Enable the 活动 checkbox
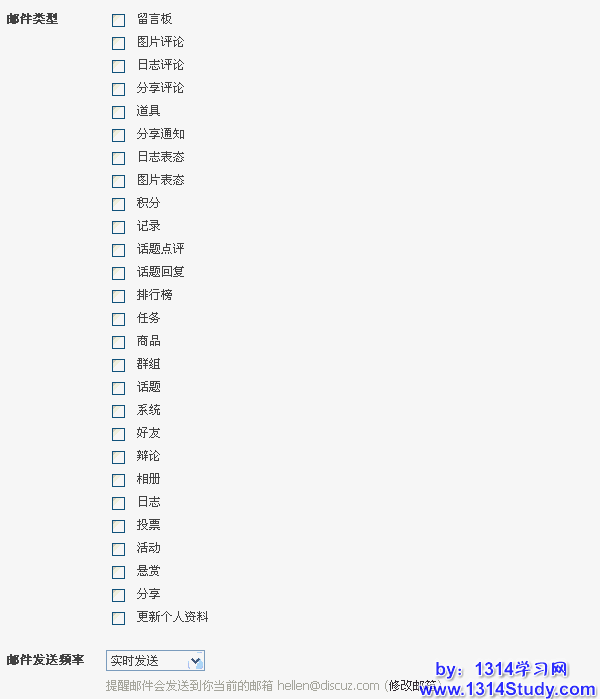This screenshot has height=699, width=600. pyautogui.click(x=118, y=549)
